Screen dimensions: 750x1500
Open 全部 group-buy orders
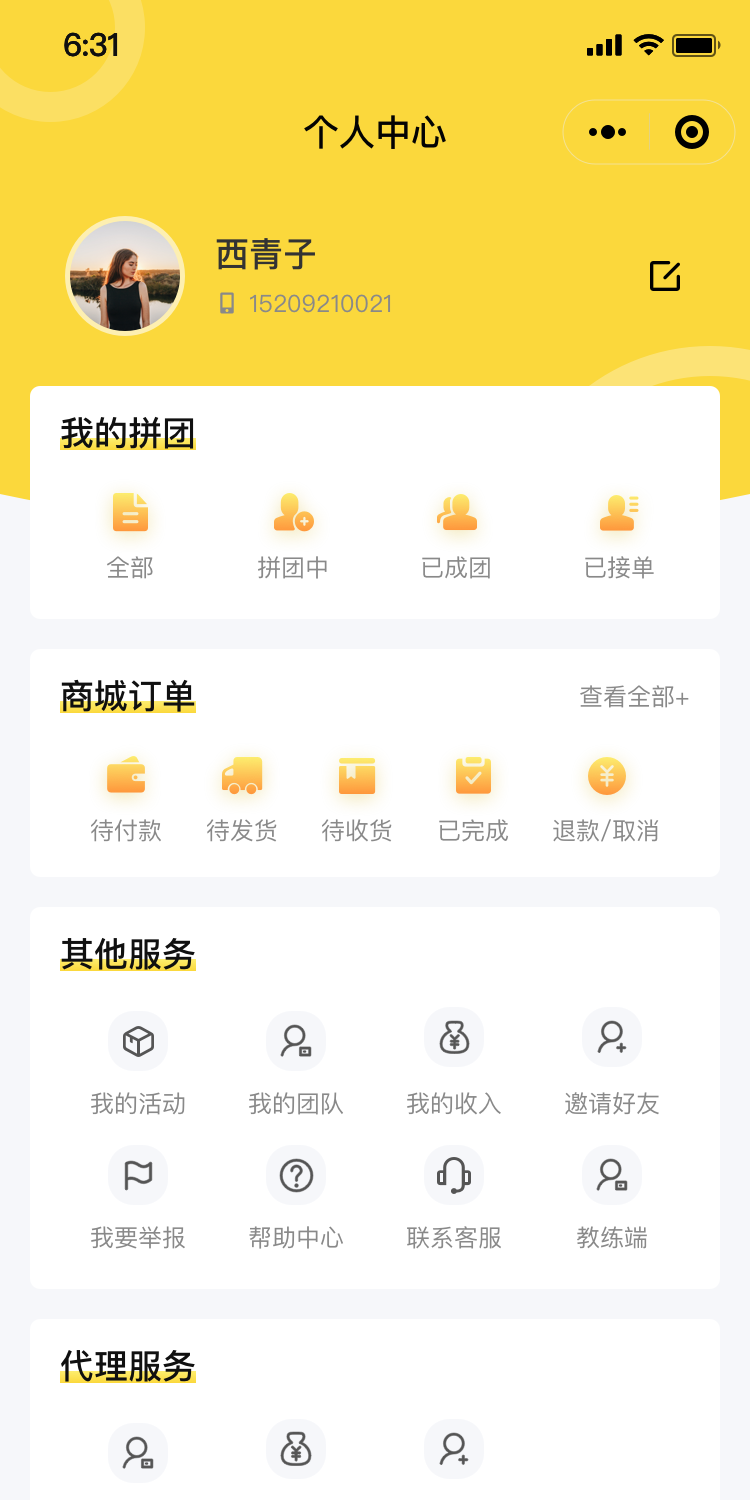[x=130, y=537]
